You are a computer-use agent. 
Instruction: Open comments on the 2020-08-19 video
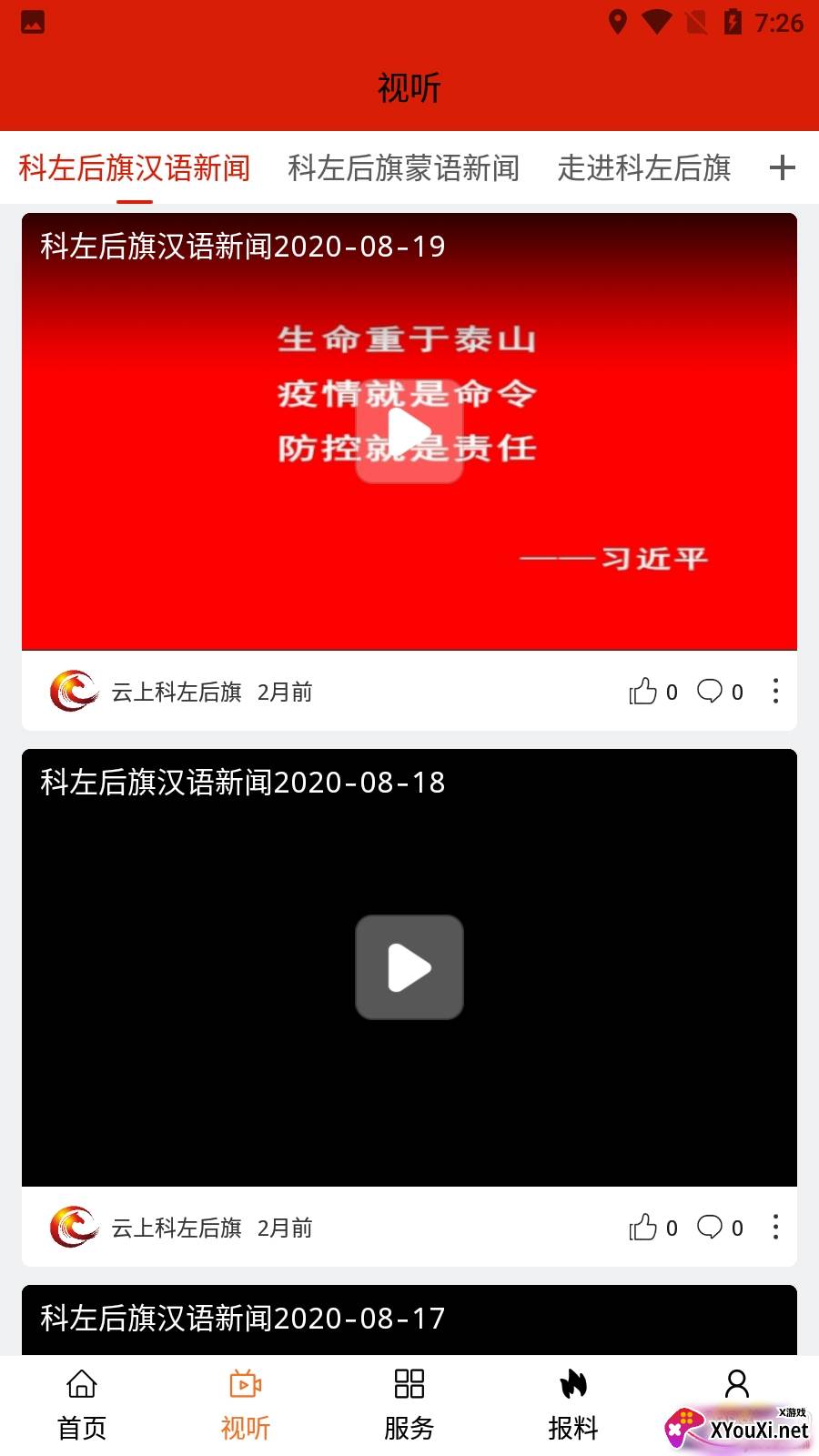pos(720,692)
